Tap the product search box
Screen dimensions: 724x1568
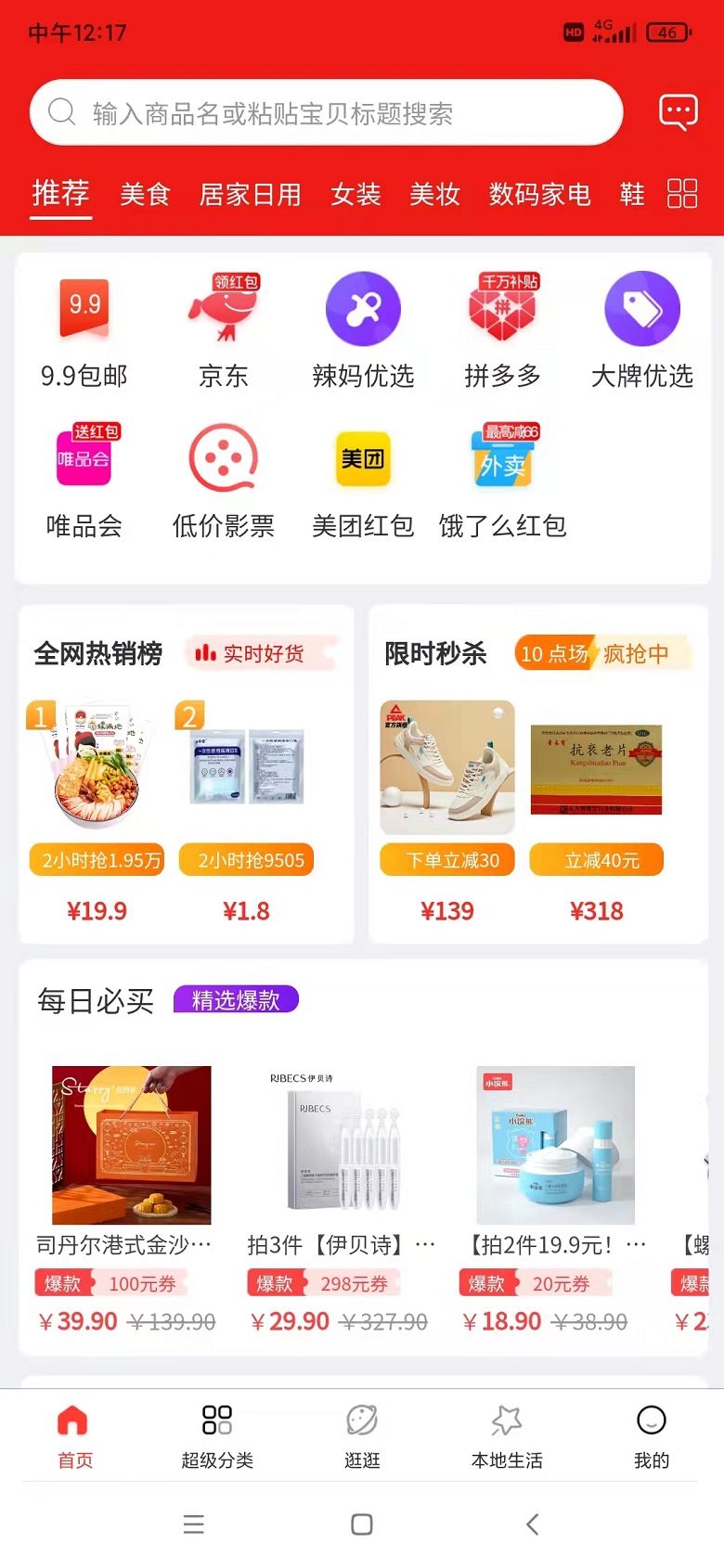(x=325, y=113)
